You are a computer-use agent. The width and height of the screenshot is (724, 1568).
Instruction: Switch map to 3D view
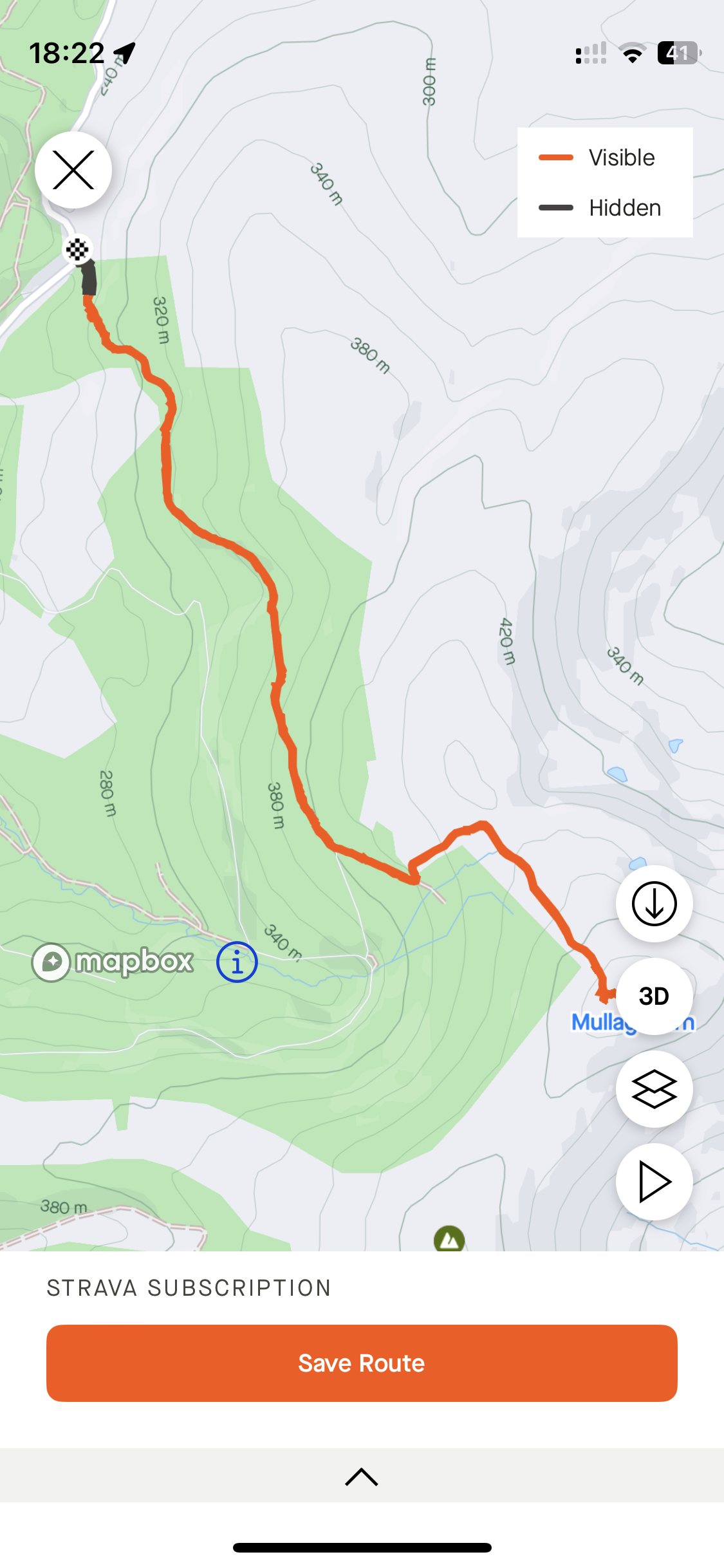[x=654, y=996]
